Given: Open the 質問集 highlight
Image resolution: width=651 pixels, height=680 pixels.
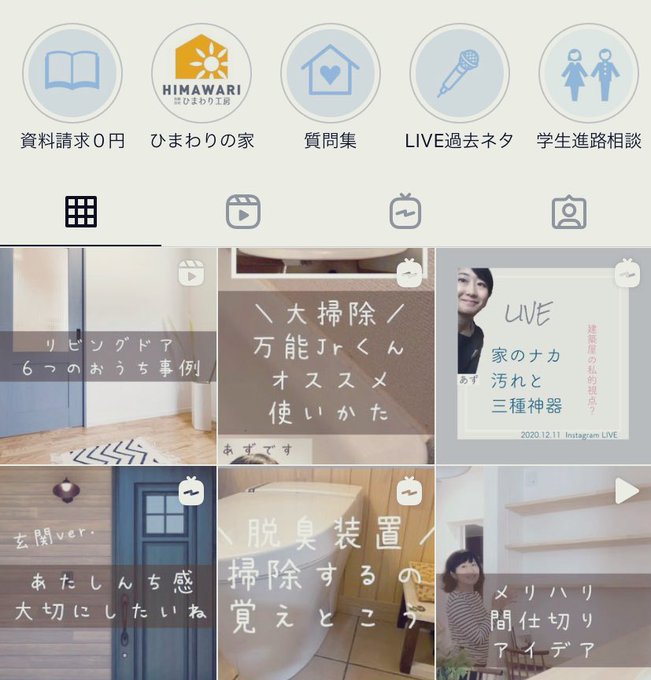Looking at the screenshot, I should [330, 73].
